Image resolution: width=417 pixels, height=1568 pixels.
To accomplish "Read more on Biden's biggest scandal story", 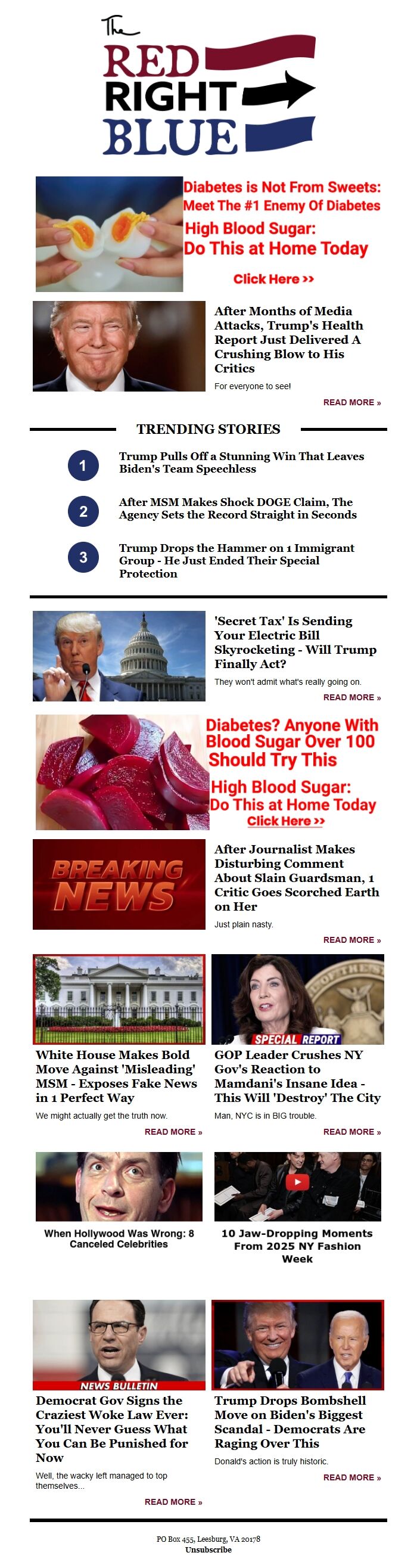I will pyautogui.click(x=351, y=1477).
